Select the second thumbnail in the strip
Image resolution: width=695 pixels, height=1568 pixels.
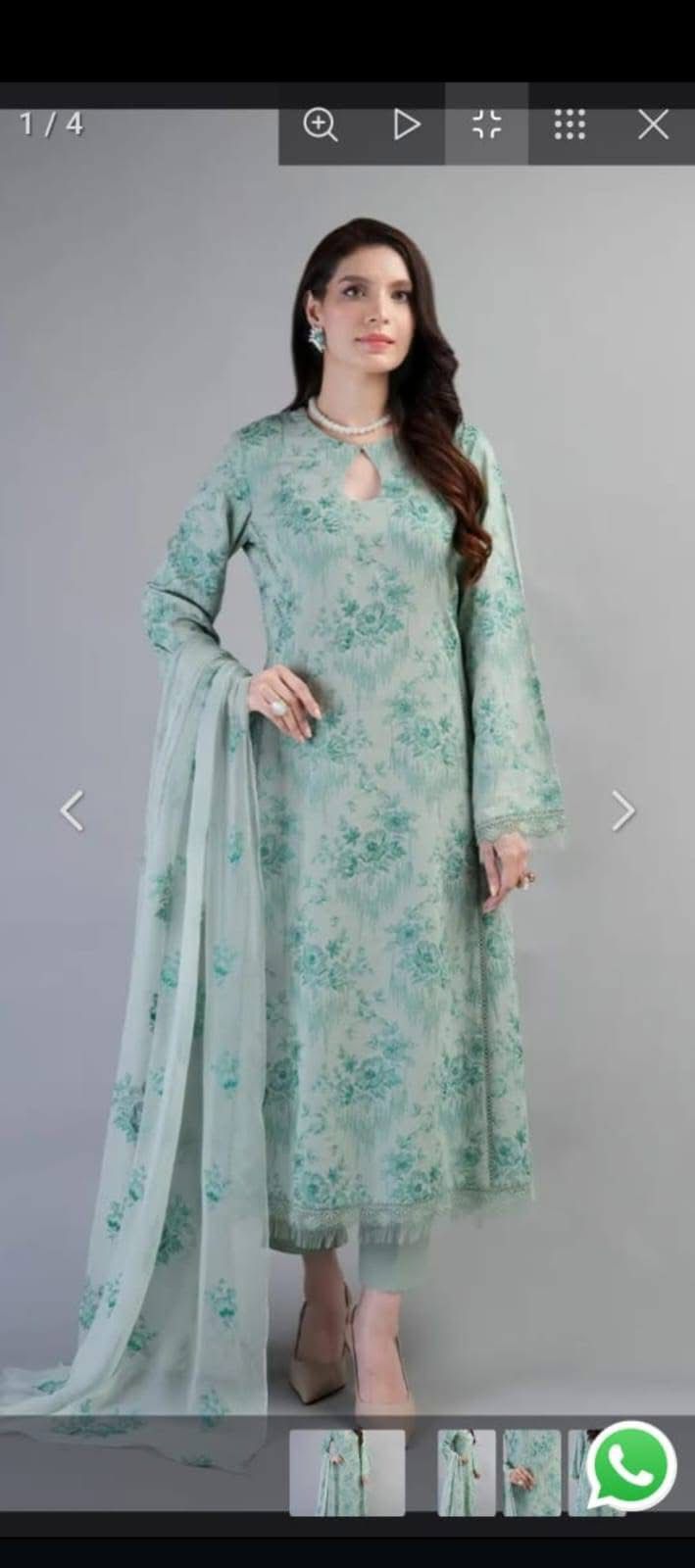(x=467, y=1472)
